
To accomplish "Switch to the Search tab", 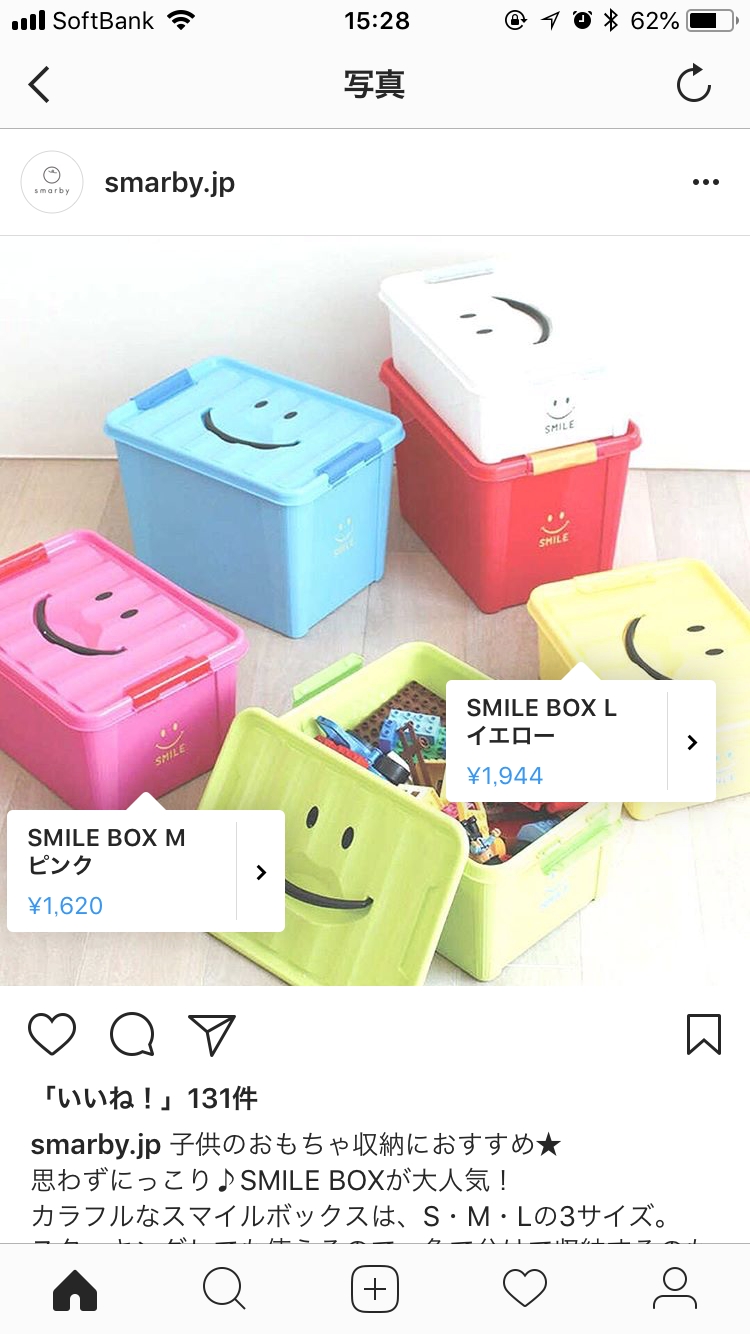I will click(224, 1289).
